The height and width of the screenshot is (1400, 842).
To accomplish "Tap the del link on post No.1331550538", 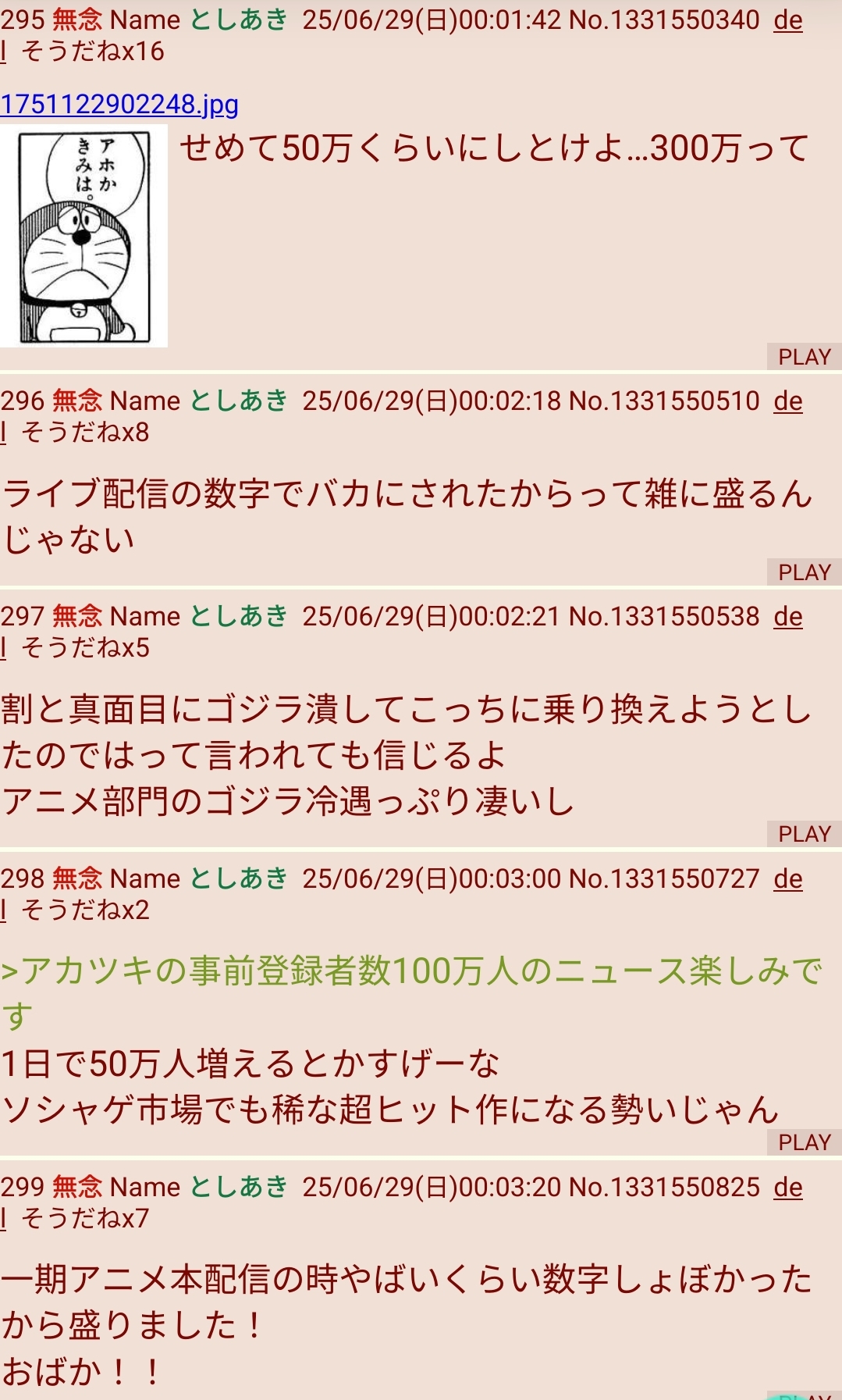I will pos(788,617).
